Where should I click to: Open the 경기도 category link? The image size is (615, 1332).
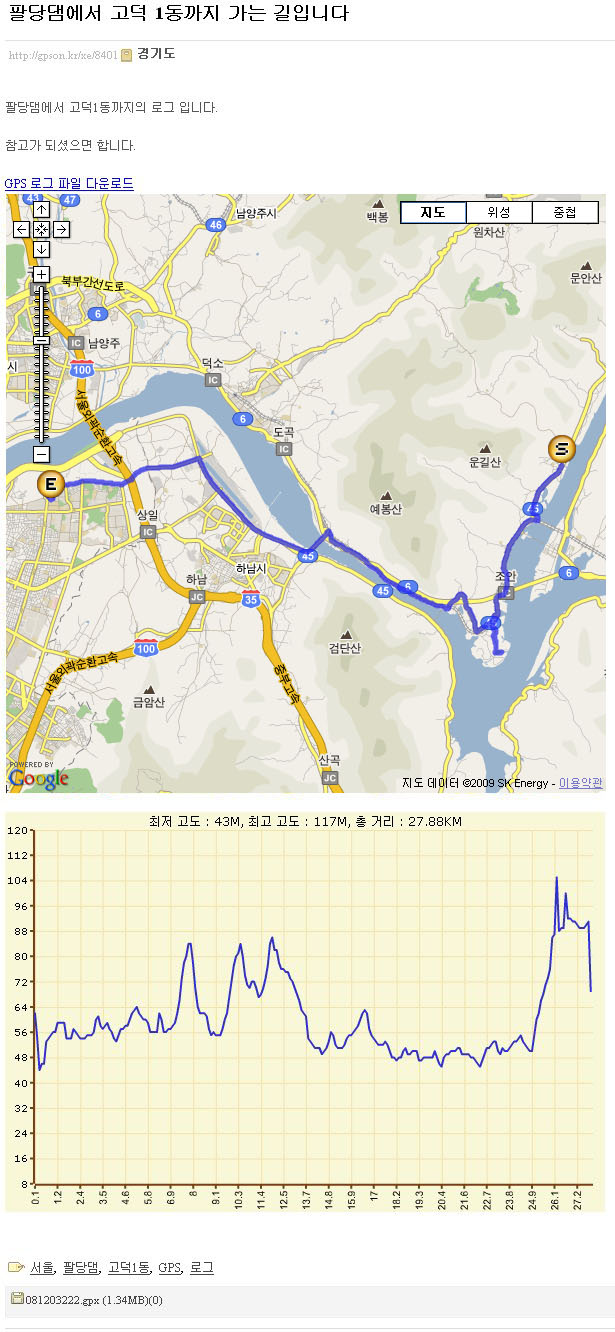coord(156,54)
